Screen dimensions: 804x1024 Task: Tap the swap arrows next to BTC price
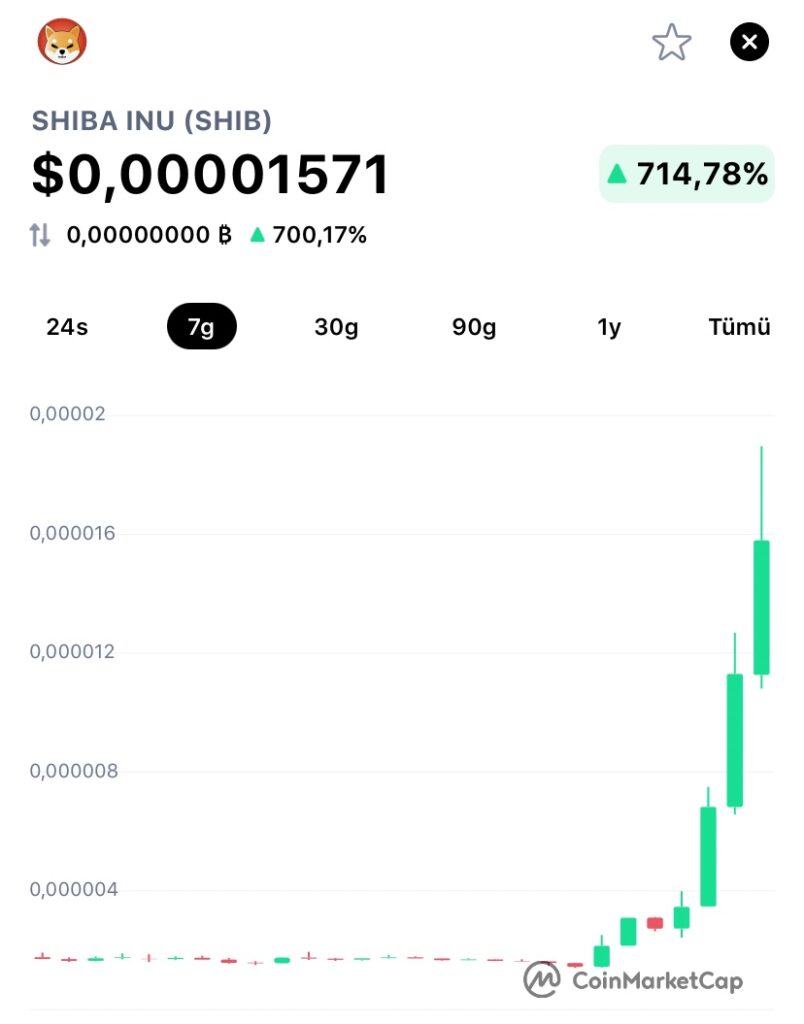coord(40,235)
